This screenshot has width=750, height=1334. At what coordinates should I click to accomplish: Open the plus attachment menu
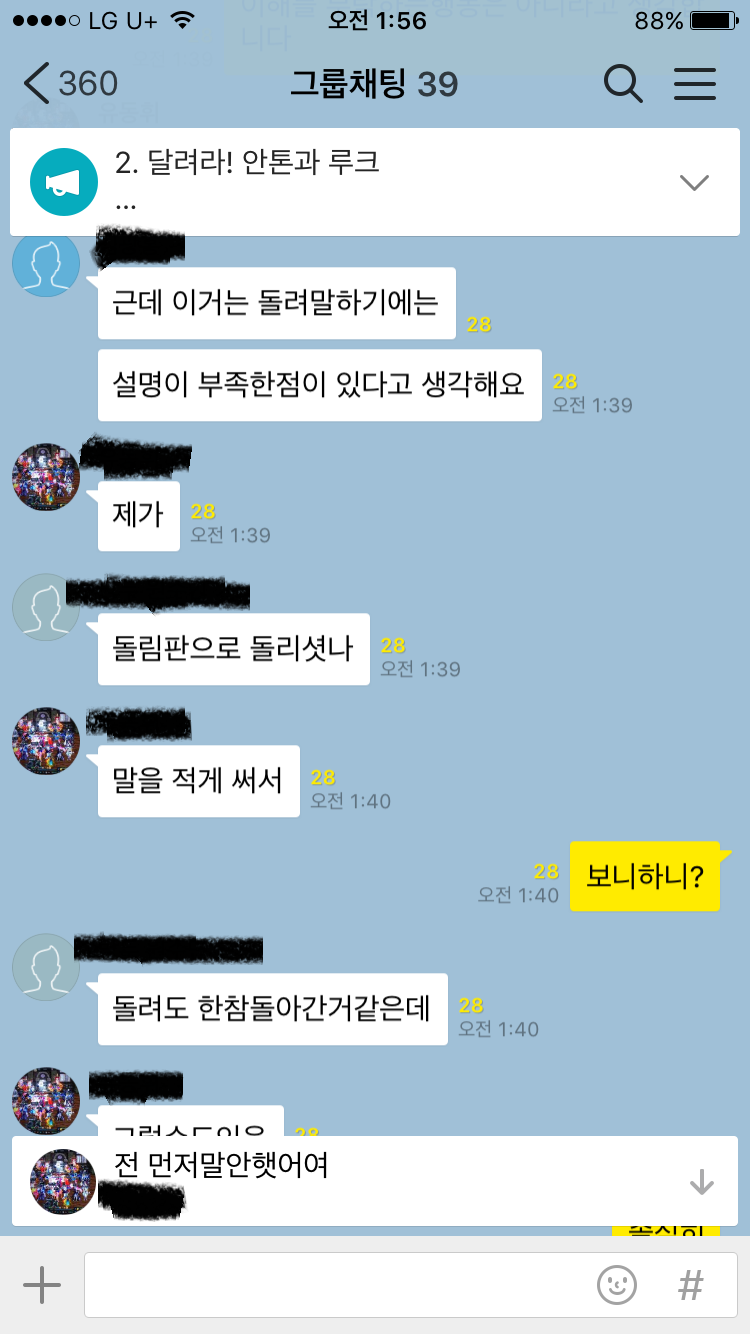[41, 1284]
